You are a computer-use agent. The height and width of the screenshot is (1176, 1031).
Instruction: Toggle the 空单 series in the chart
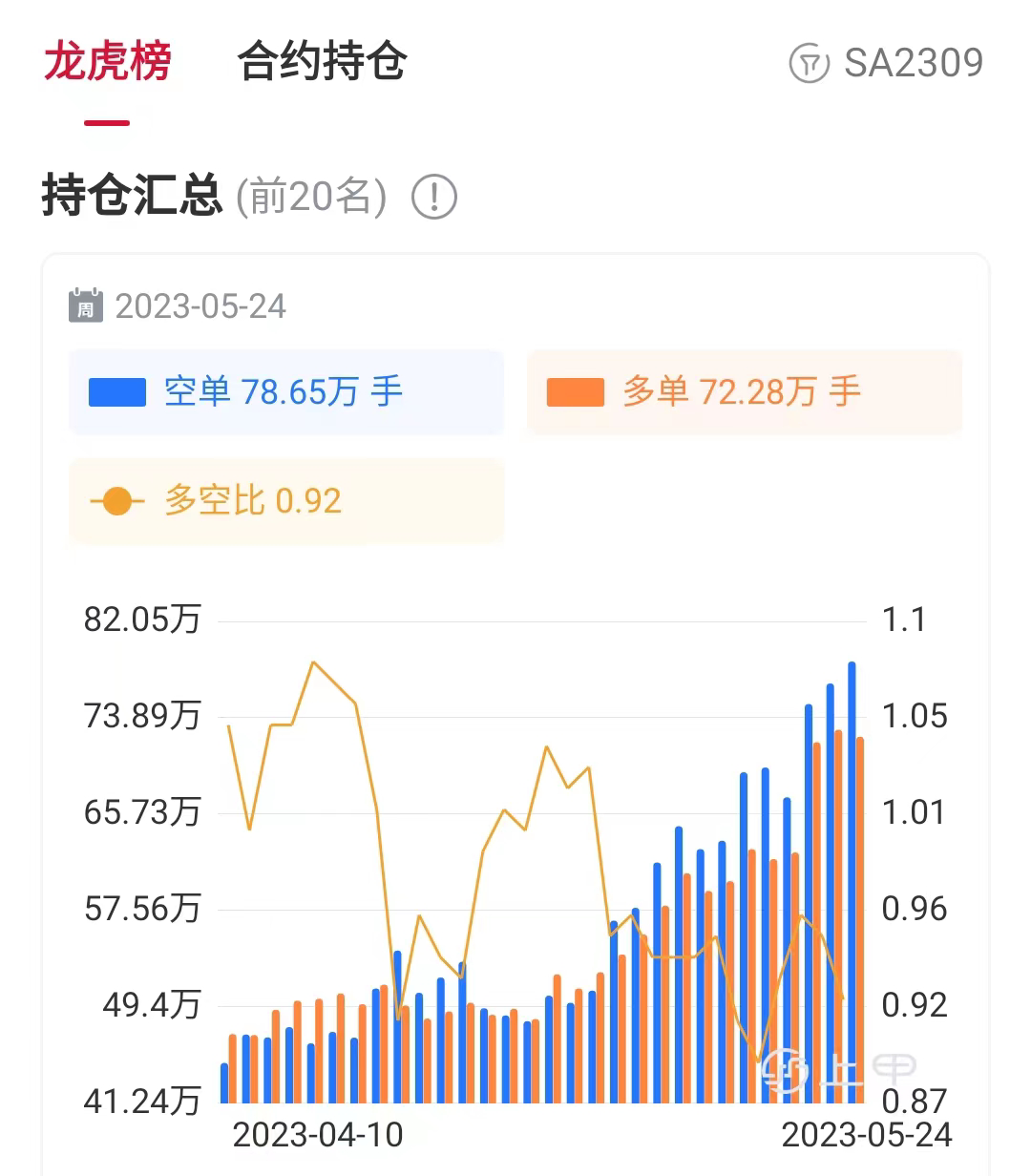tap(285, 392)
